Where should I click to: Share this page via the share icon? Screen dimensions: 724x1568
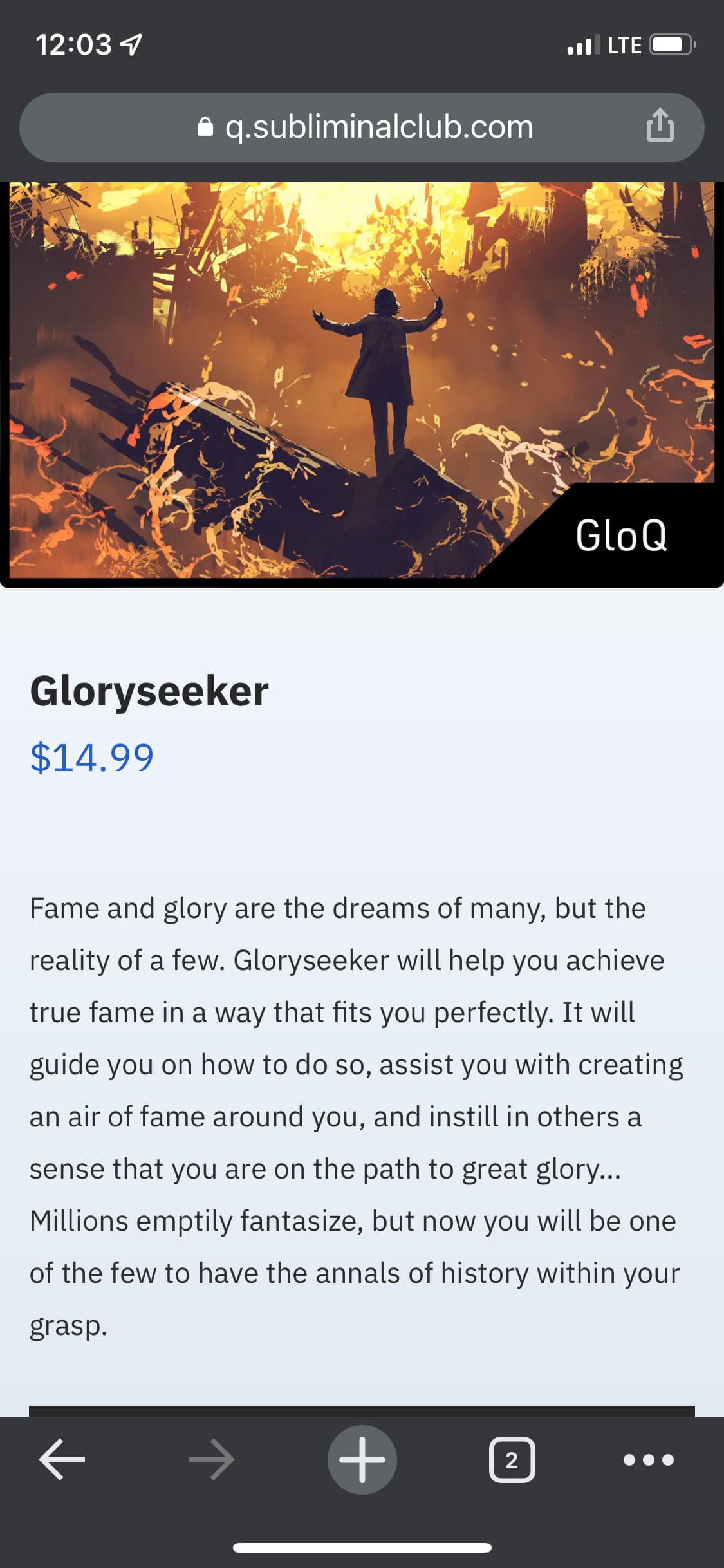point(660,126)
